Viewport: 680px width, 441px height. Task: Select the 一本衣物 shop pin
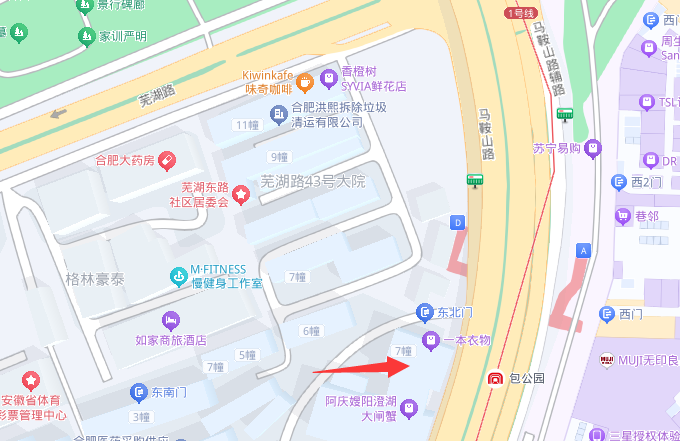(431, 341)
